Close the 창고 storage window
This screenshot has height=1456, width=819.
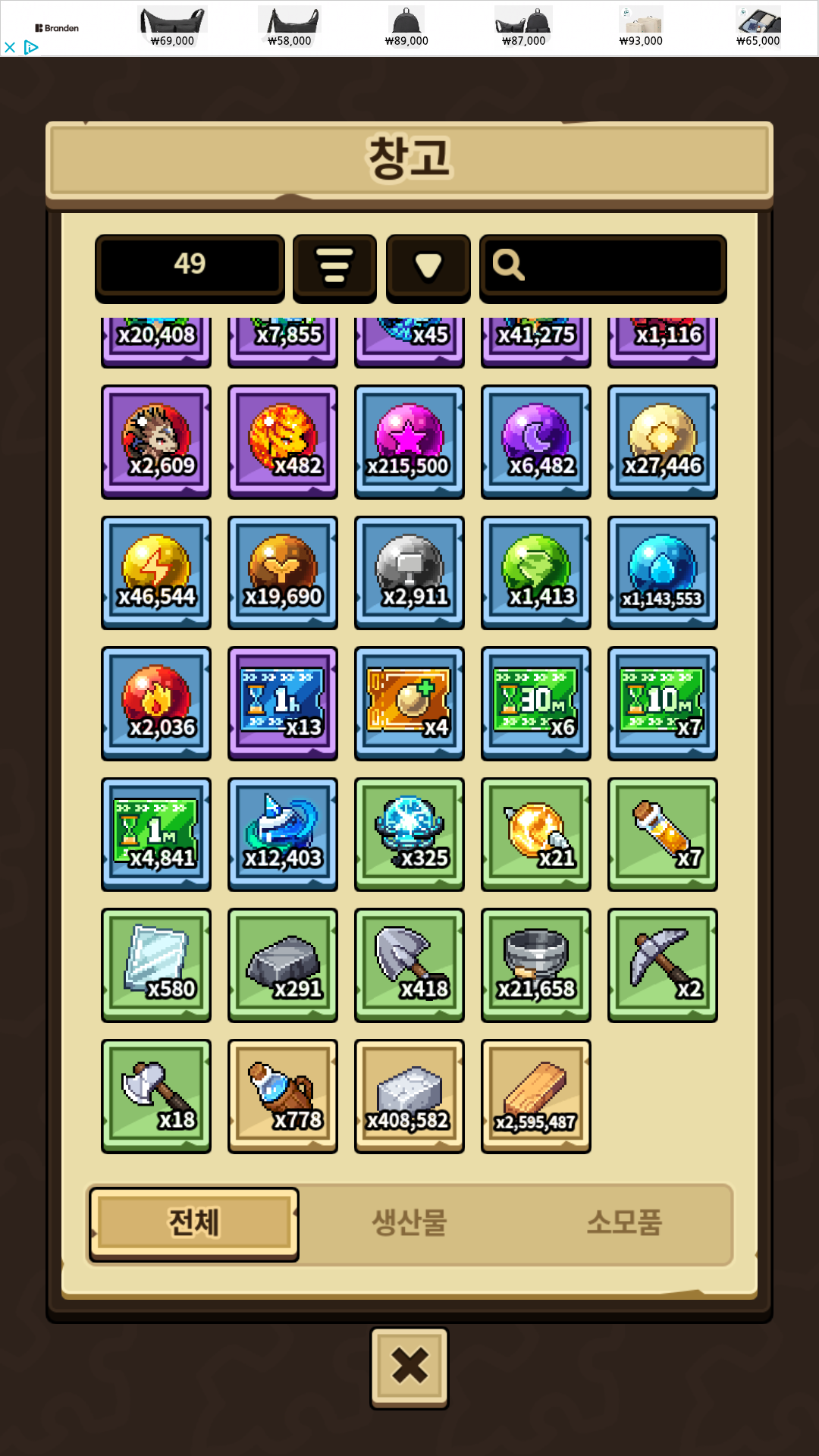pos(409,1367)
